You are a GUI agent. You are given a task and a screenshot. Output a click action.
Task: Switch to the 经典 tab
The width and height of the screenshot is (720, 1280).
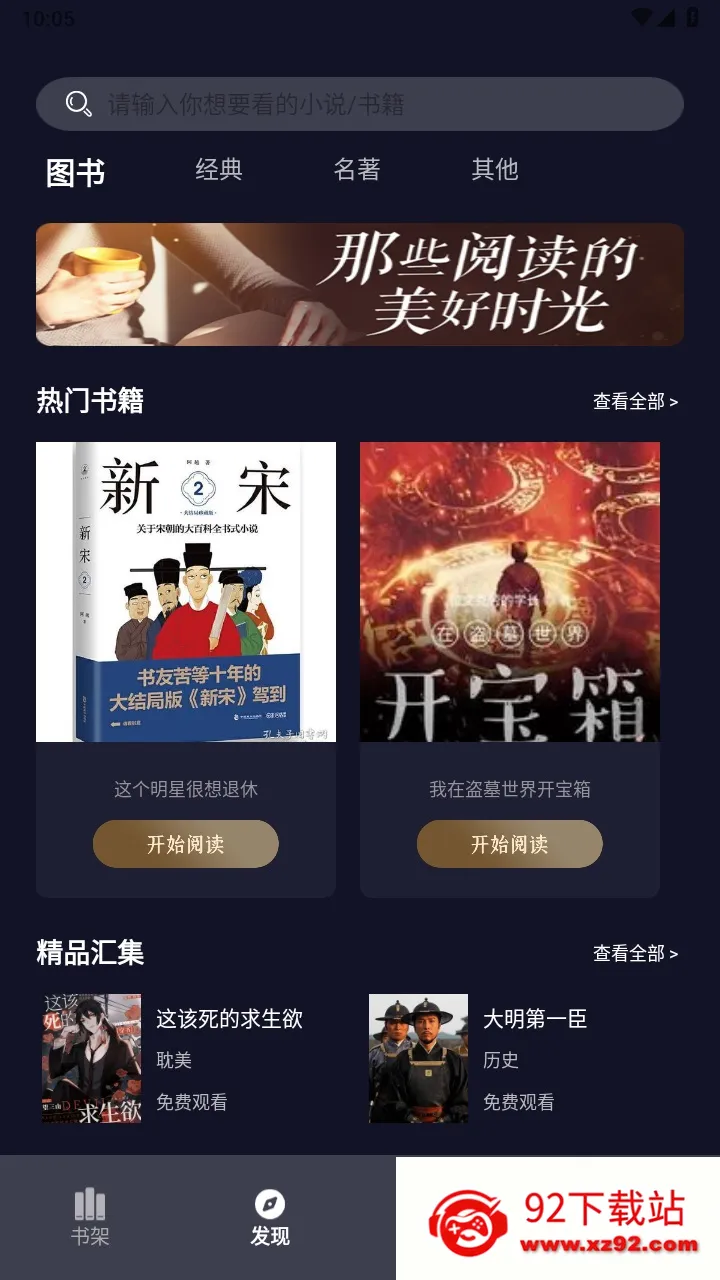(x=219, y=170)
